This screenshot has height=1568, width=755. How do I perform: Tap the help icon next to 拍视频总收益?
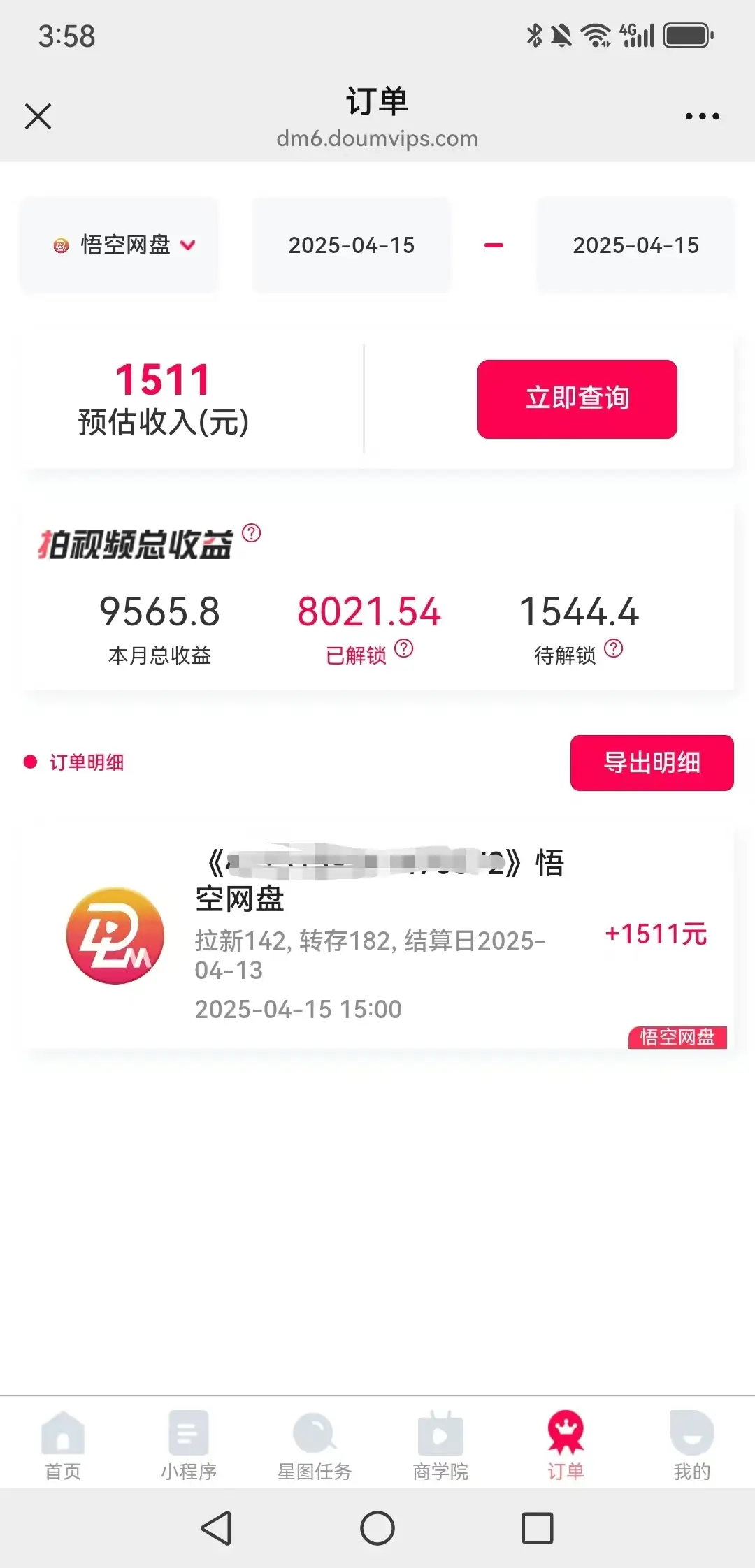[x=251, y=534]
